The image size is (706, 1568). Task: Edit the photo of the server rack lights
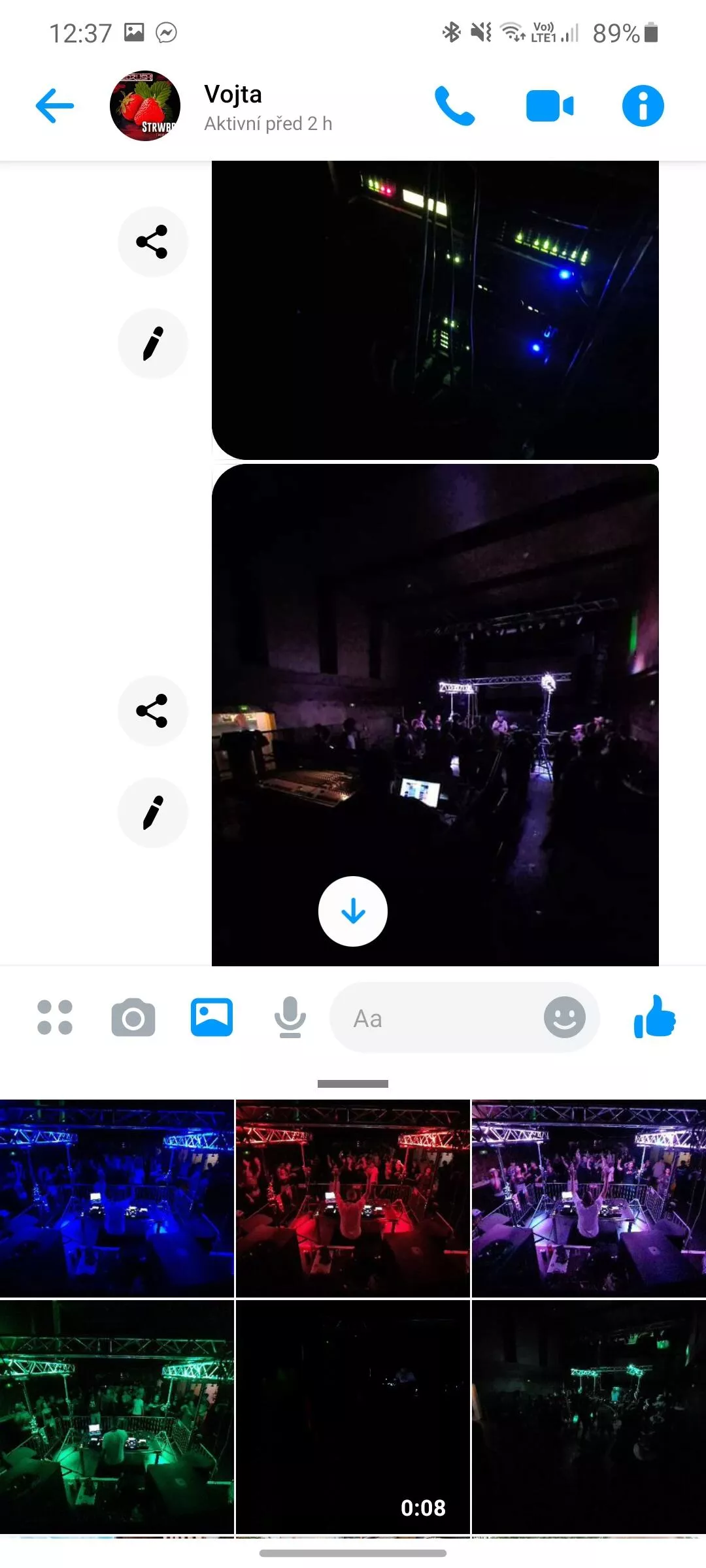coord(152,344)
